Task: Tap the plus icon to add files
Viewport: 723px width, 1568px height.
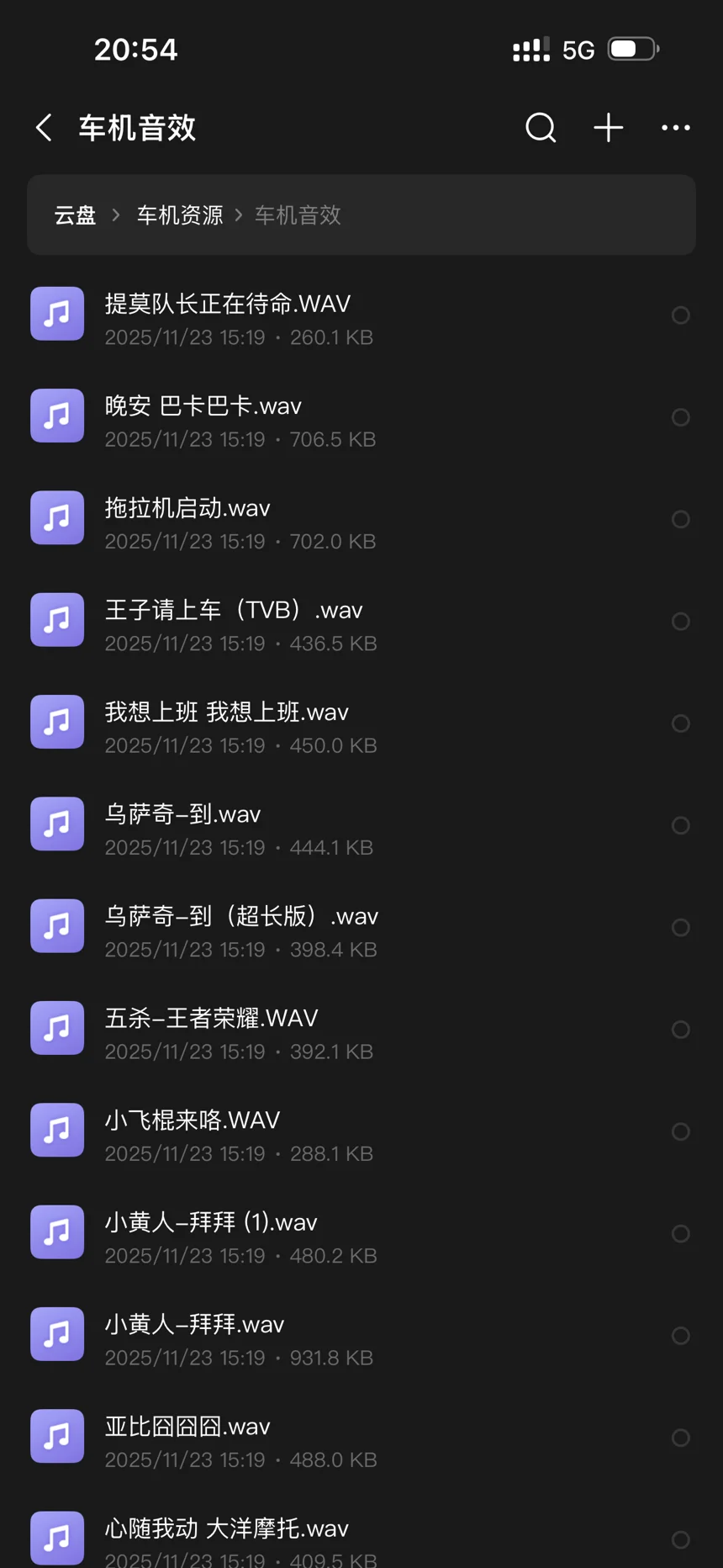Action: [x=608, y=128]
